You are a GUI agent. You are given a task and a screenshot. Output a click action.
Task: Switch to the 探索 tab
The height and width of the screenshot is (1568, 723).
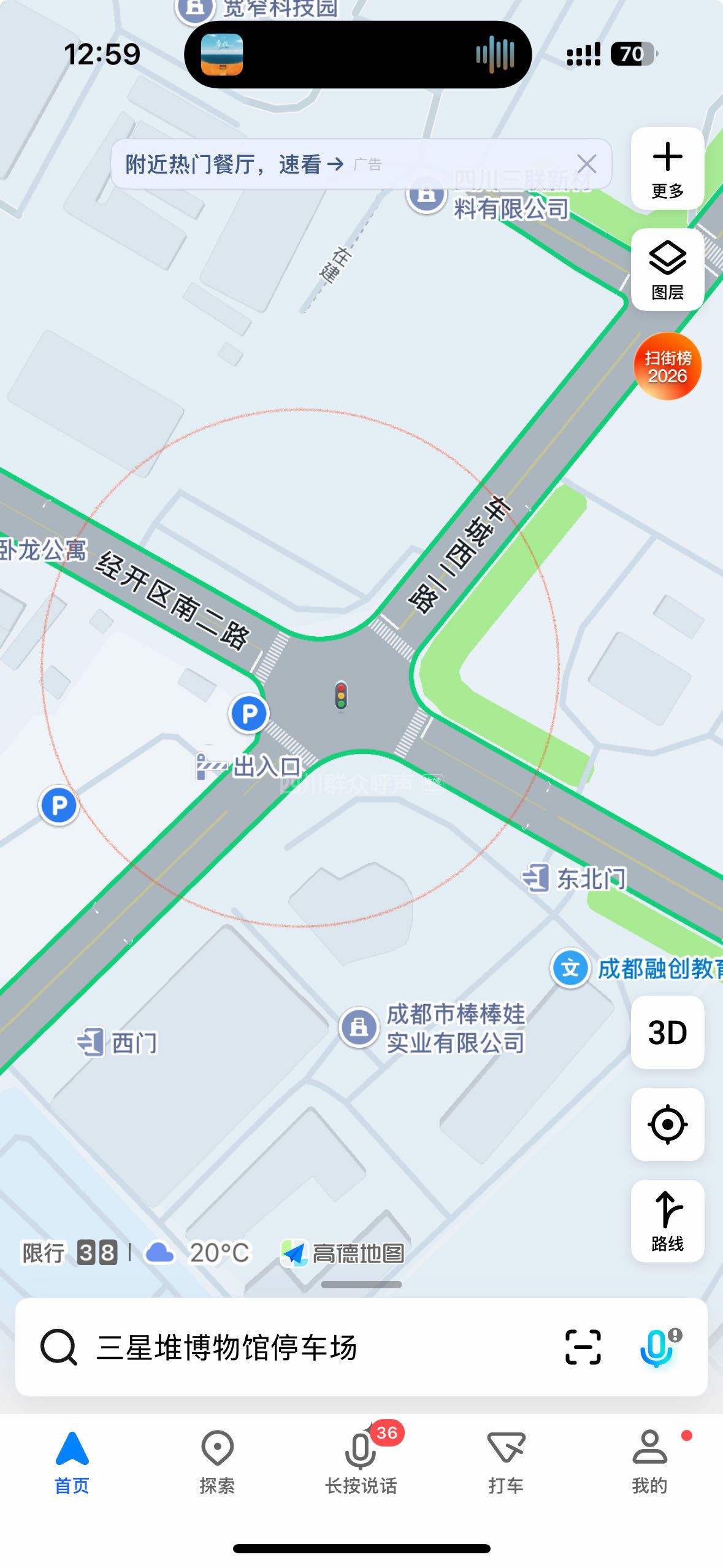(x=217, y=1462)
